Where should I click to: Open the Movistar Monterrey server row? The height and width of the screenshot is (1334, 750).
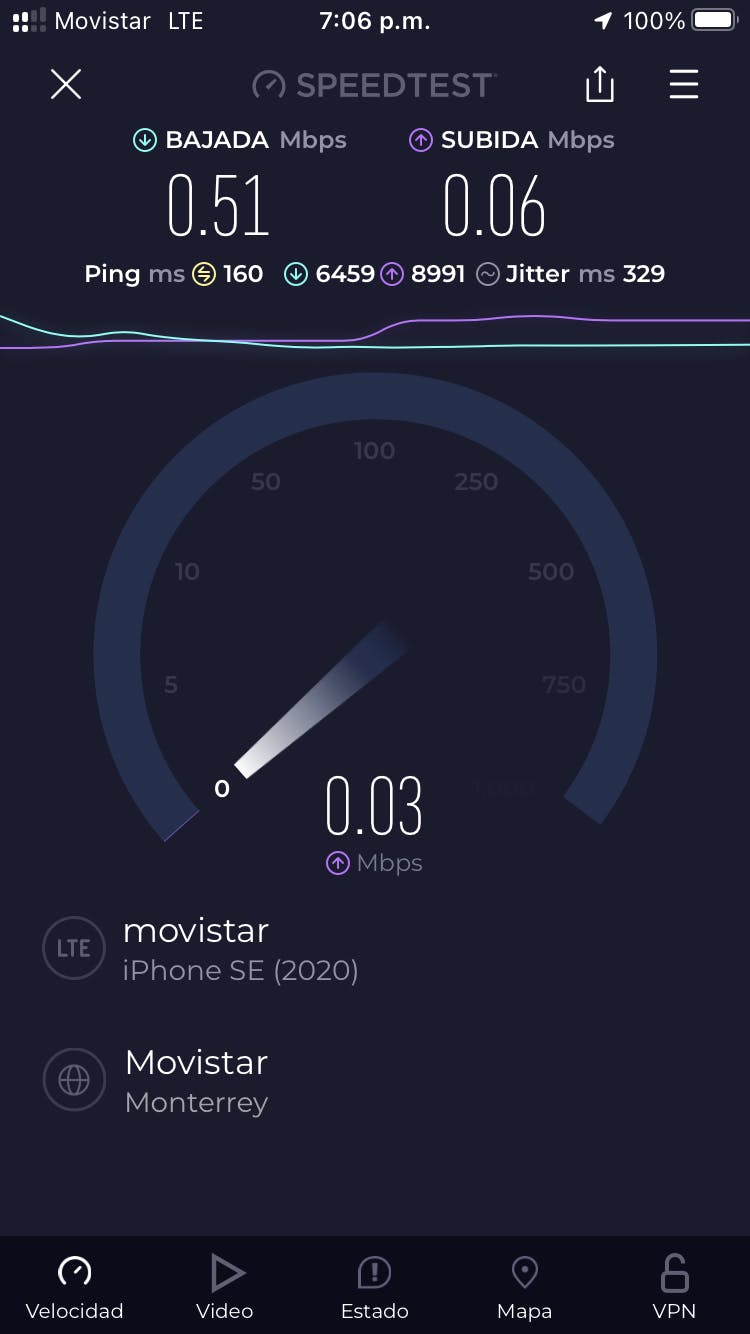coord(196,1080)
